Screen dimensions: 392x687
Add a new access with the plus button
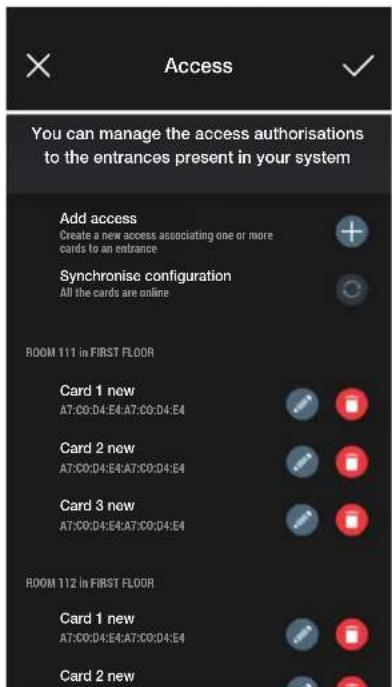[x=352, y=231]
